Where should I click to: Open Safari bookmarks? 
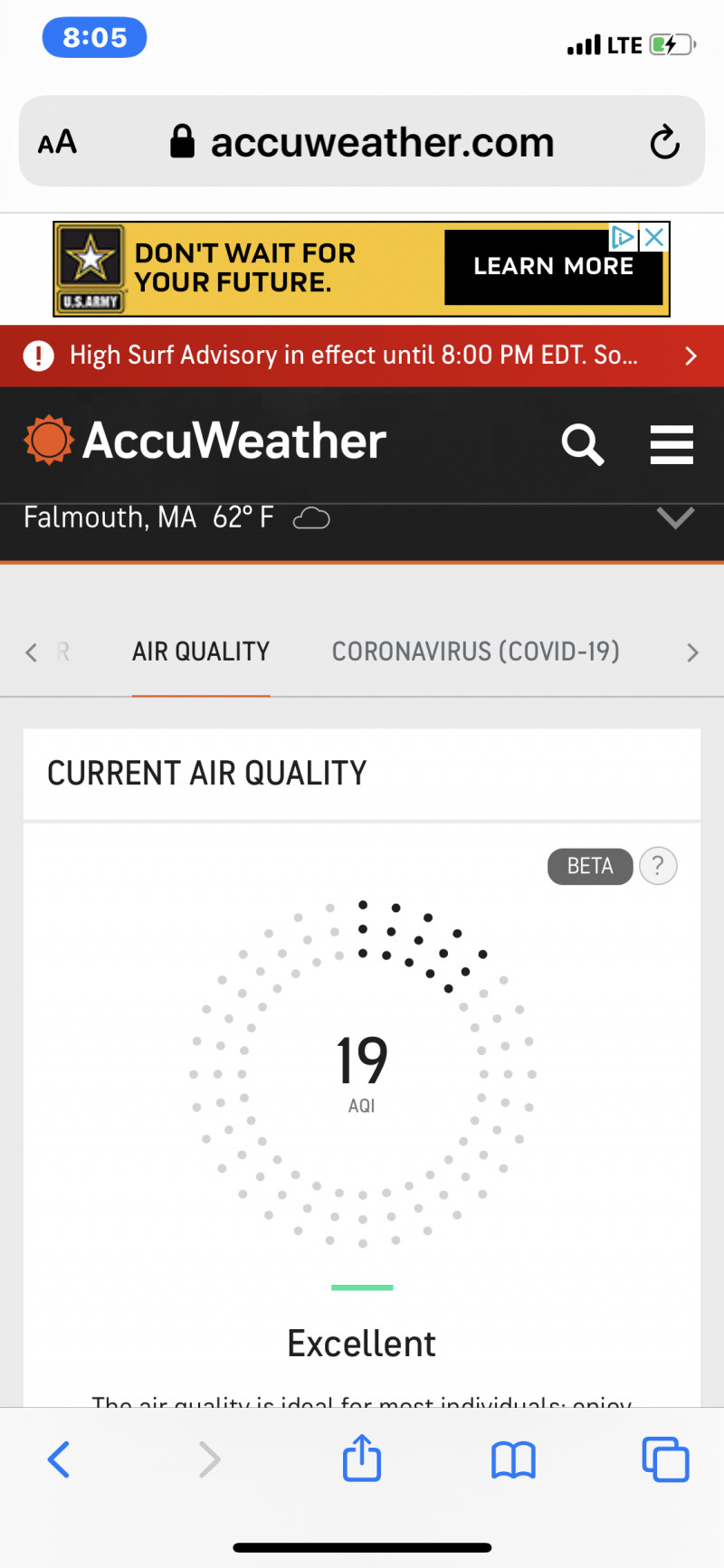click(513, 1459)
